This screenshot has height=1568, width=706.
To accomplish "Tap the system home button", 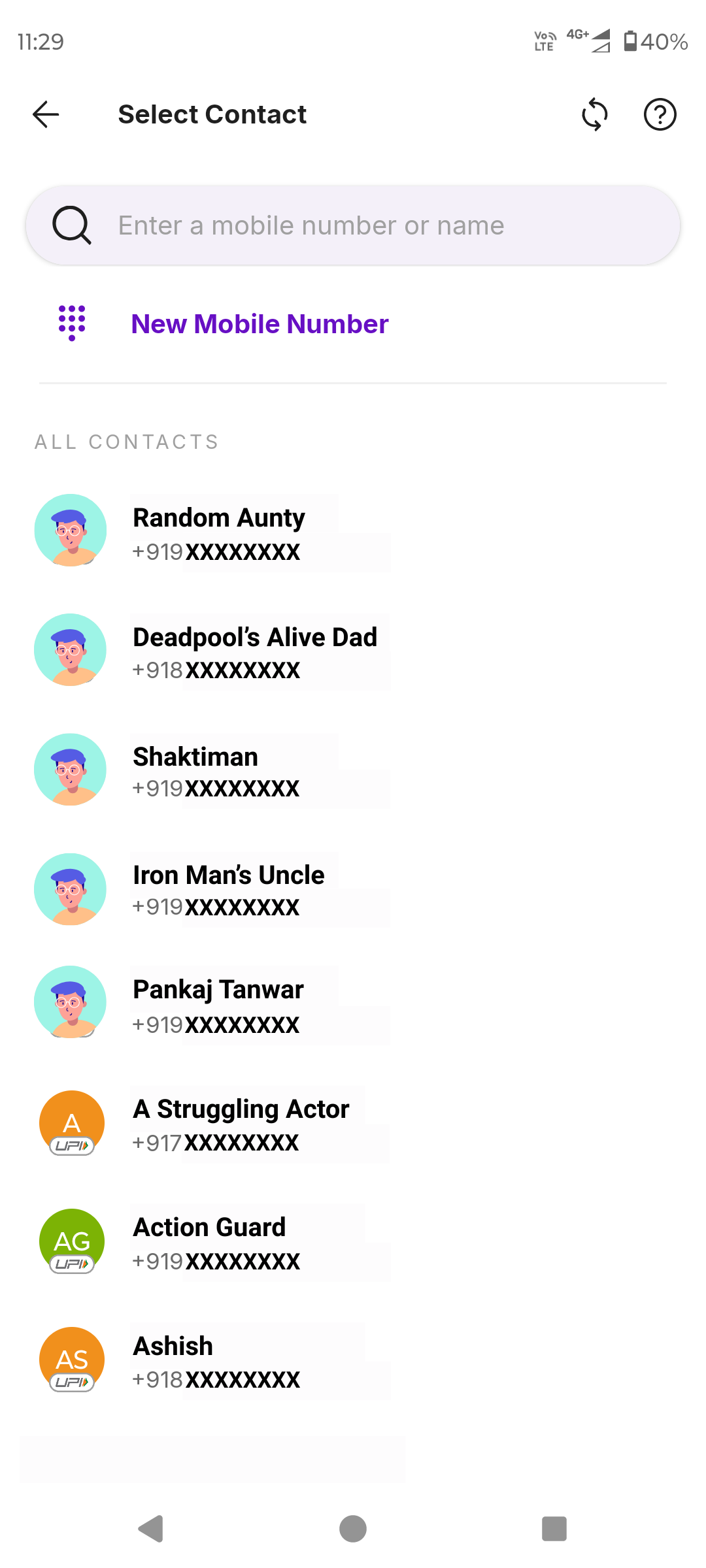I will click(x=353, y=1529).
